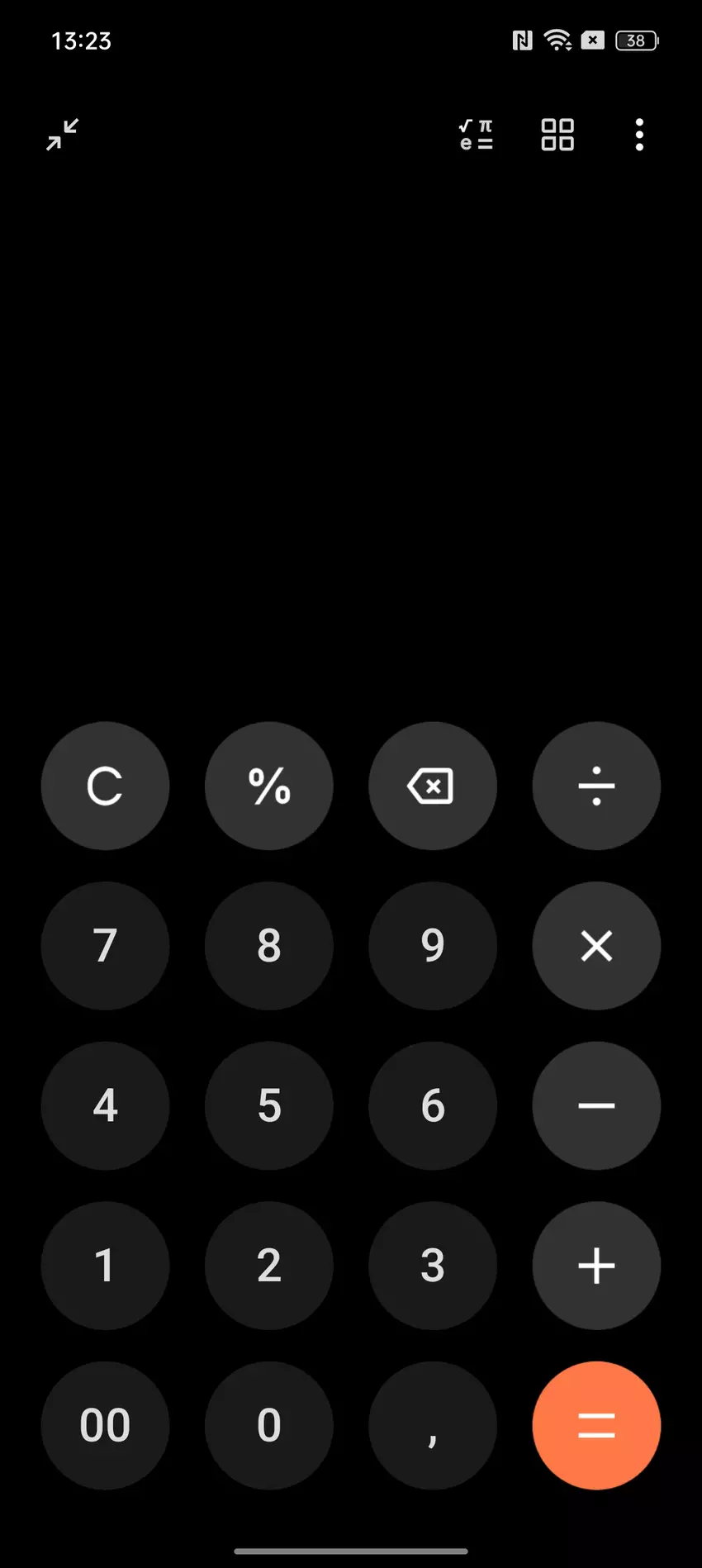Open scientific functions panel

pos(476,135)
